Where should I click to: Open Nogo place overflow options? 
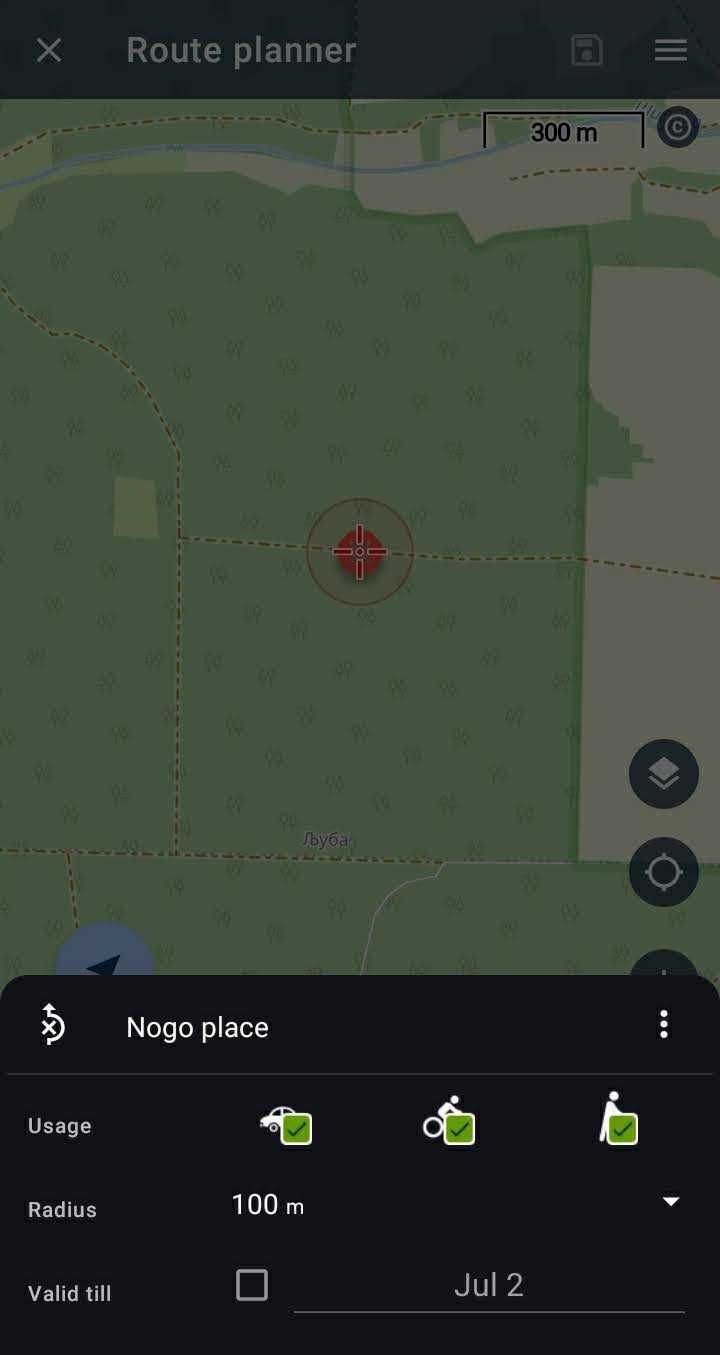pos(663,1024)
